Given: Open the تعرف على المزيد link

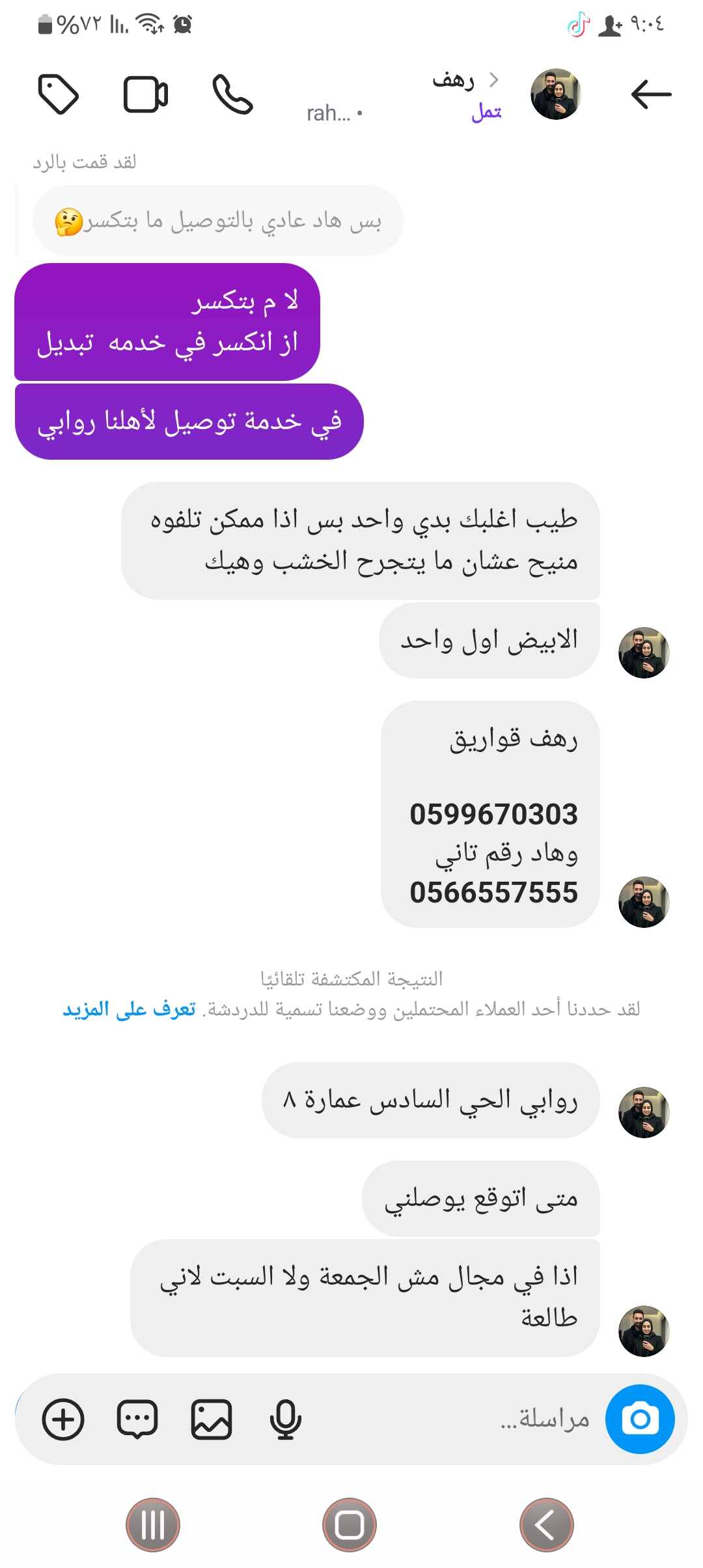Looking at the screenshot, I should pos(129,1009).
